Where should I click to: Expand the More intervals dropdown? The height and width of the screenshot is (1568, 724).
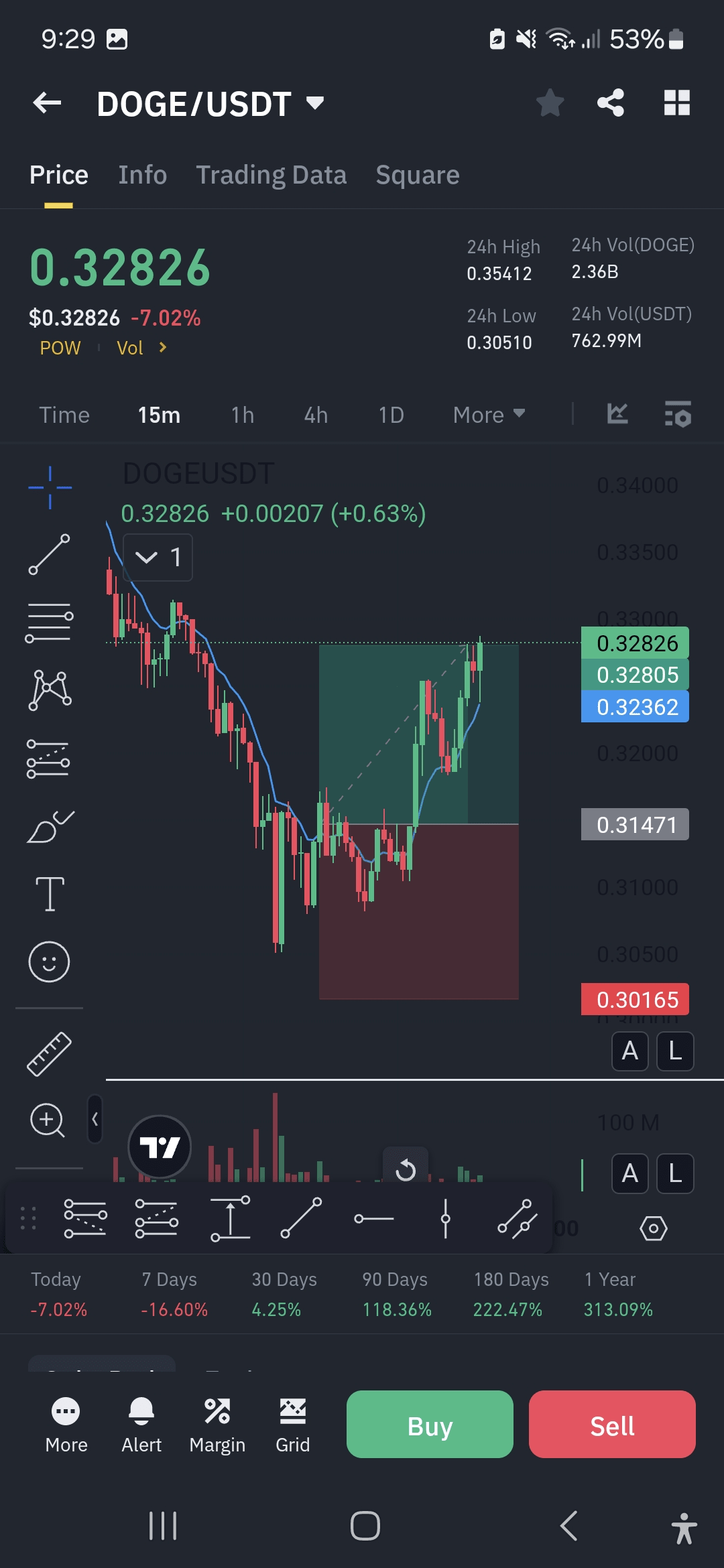pos(489,415)
